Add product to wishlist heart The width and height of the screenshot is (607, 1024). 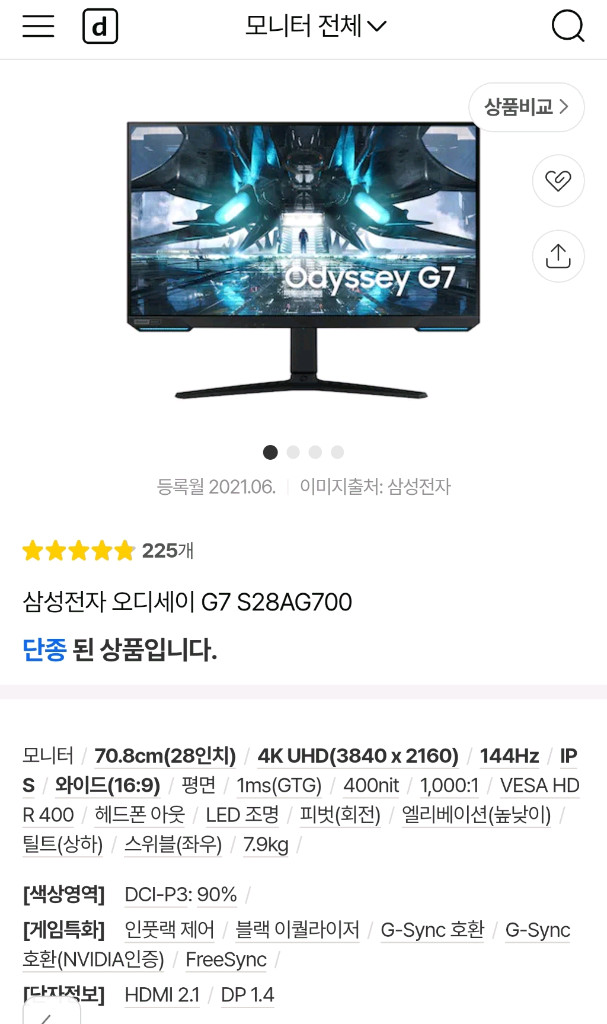(x=558, y=181)
